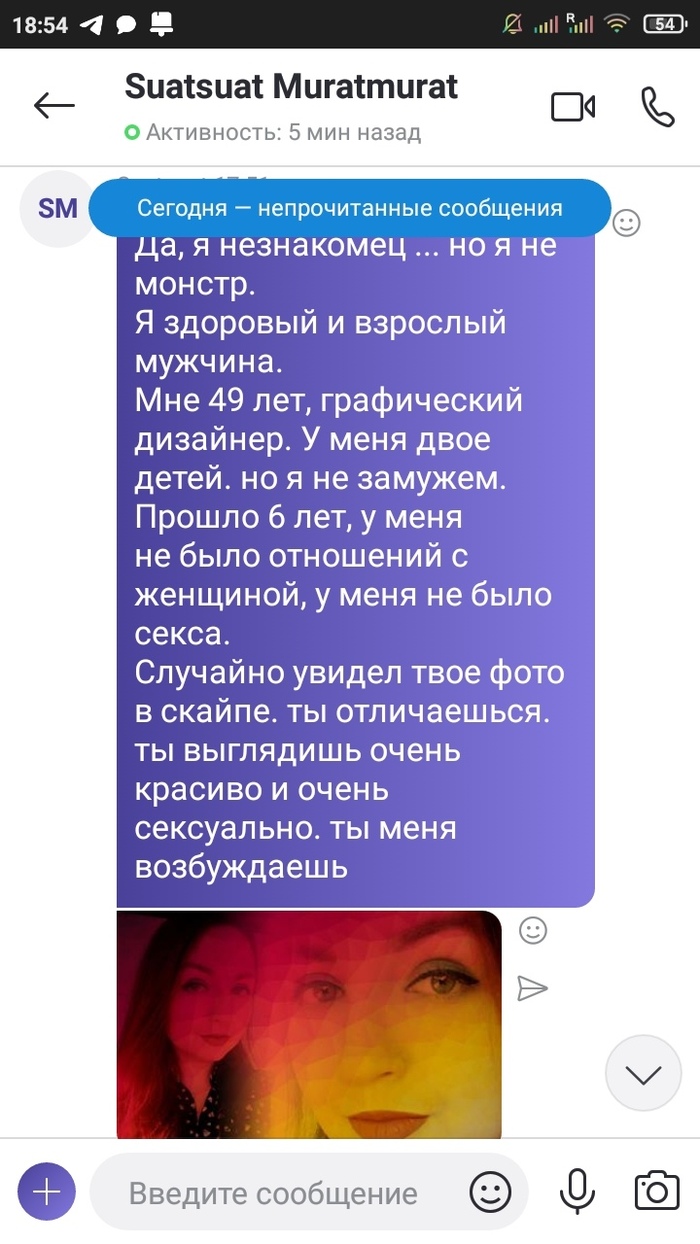React to the received photo with emoji
The image size is (700, 1244).
(534, 931)
